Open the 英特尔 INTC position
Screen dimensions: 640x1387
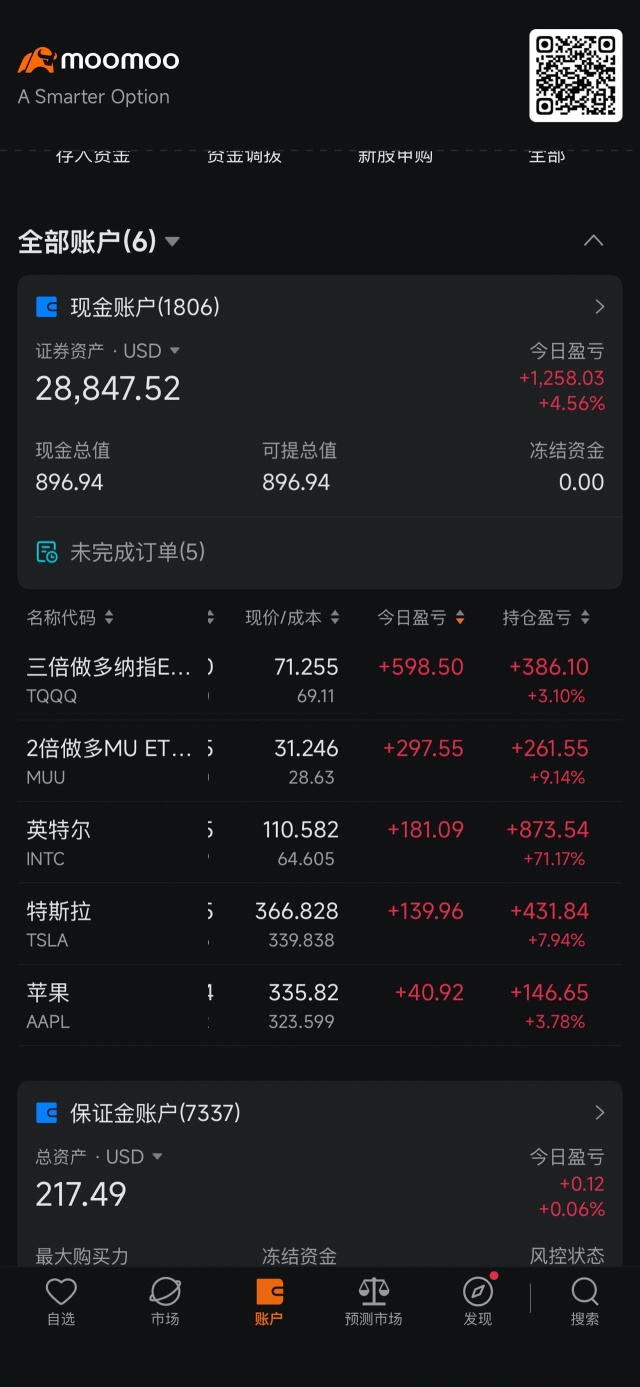click(320, 843)
